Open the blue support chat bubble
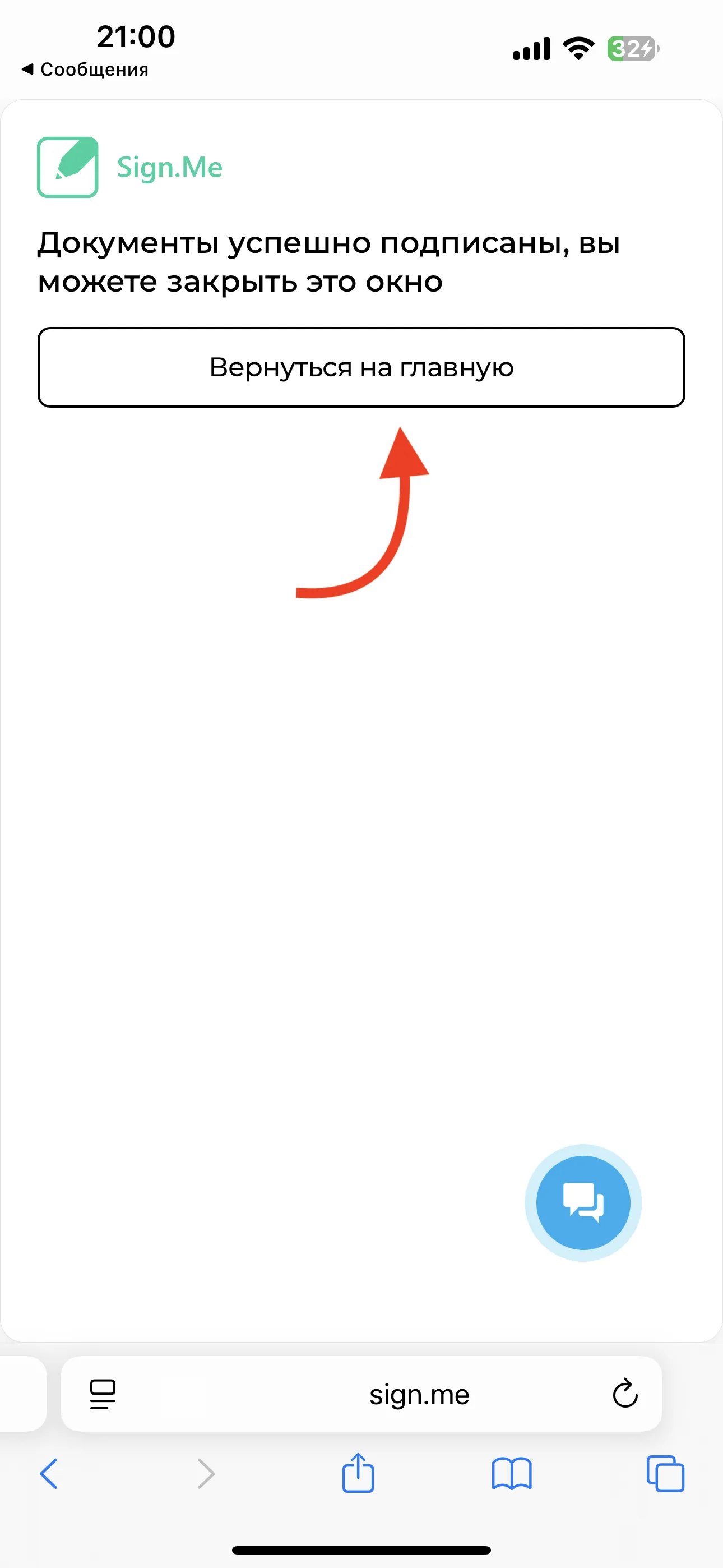The height and width of the screenshot is (1568, 723). [x=583, y=1203]
